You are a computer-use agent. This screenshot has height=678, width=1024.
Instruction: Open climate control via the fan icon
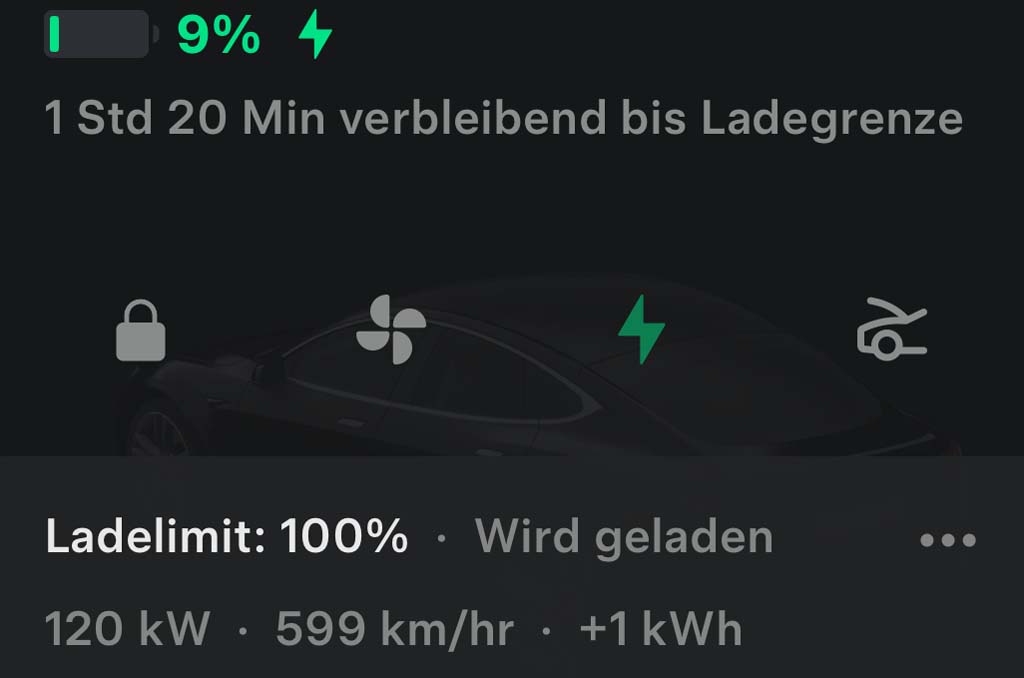click(391, 329)
